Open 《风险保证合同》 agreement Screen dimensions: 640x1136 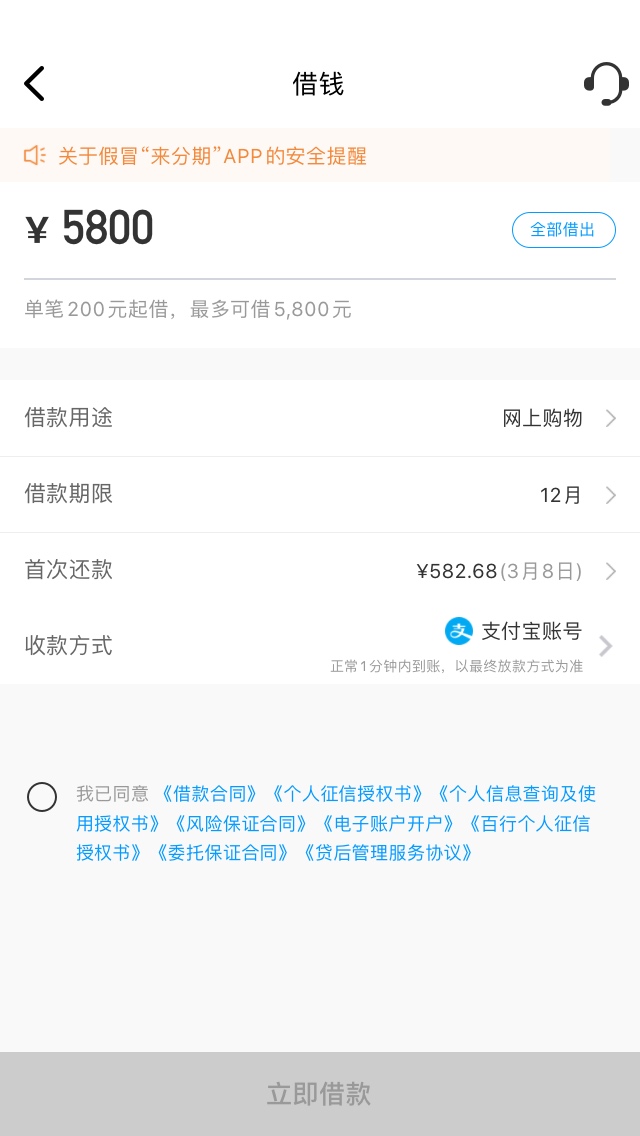click(240, 823)
